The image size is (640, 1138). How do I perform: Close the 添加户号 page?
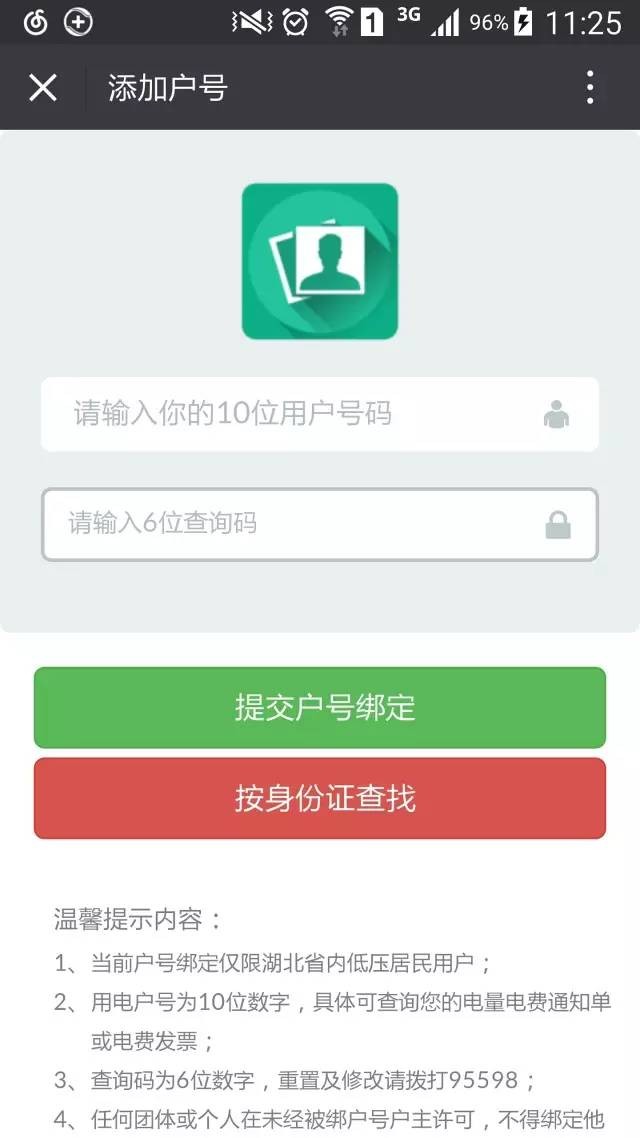(43, 88)
